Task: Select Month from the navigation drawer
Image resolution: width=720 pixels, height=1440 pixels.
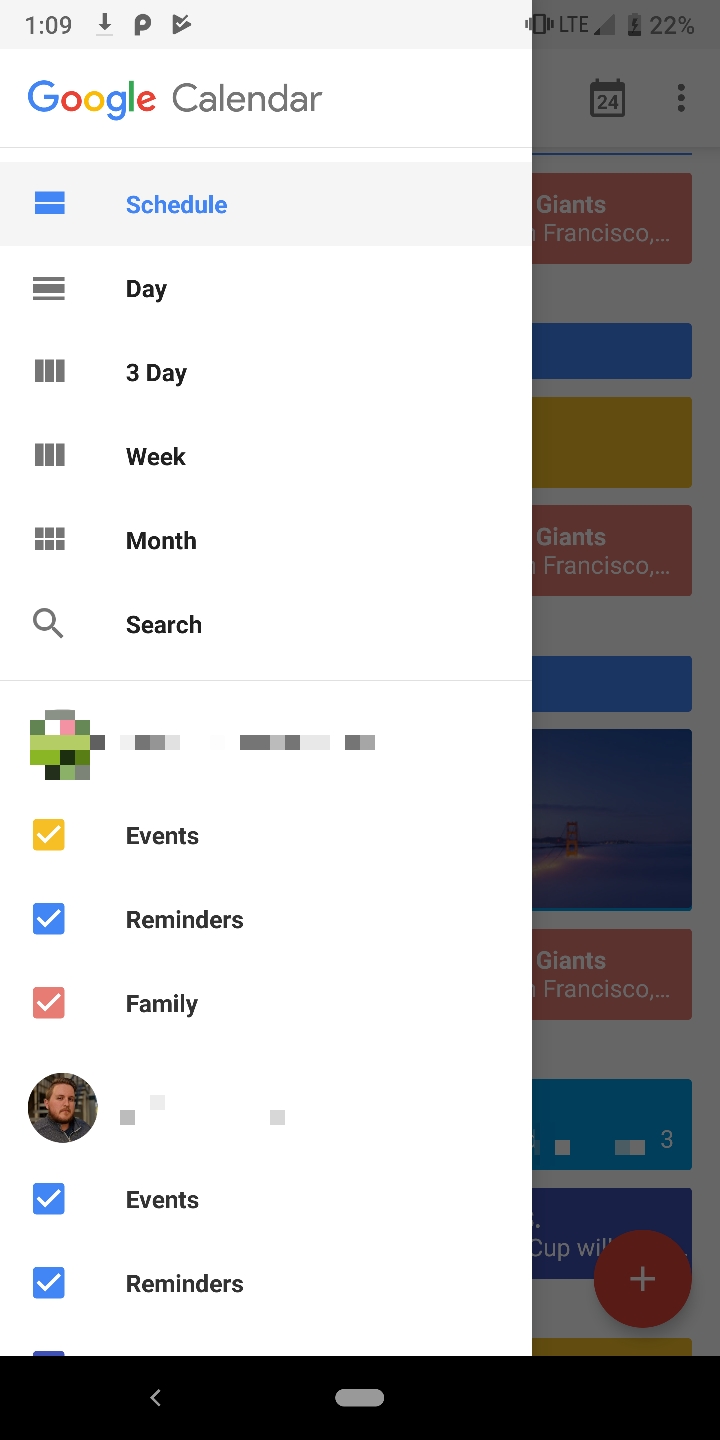Action: click(161, 540)
